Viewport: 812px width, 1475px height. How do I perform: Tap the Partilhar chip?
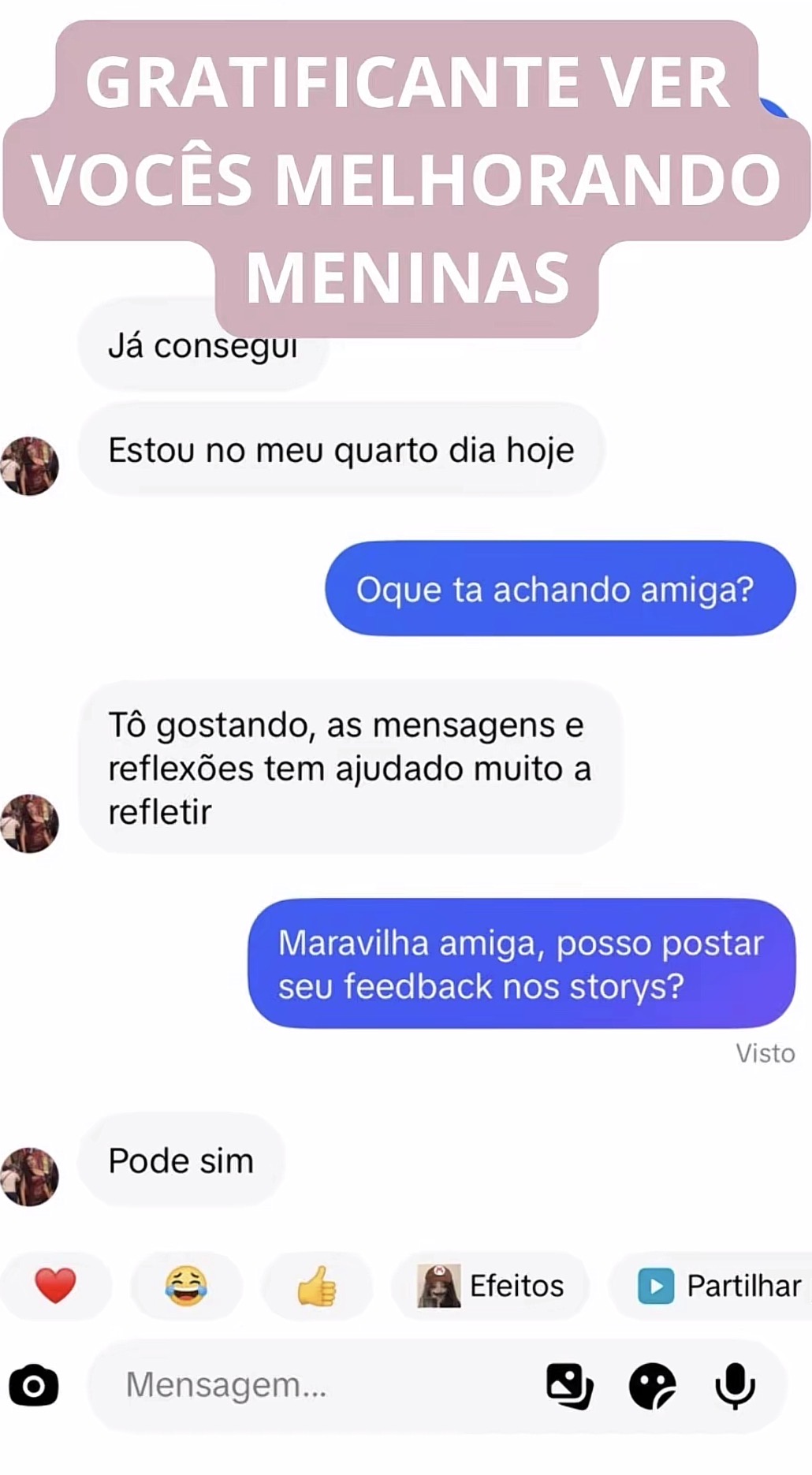tap(713, 1286)
